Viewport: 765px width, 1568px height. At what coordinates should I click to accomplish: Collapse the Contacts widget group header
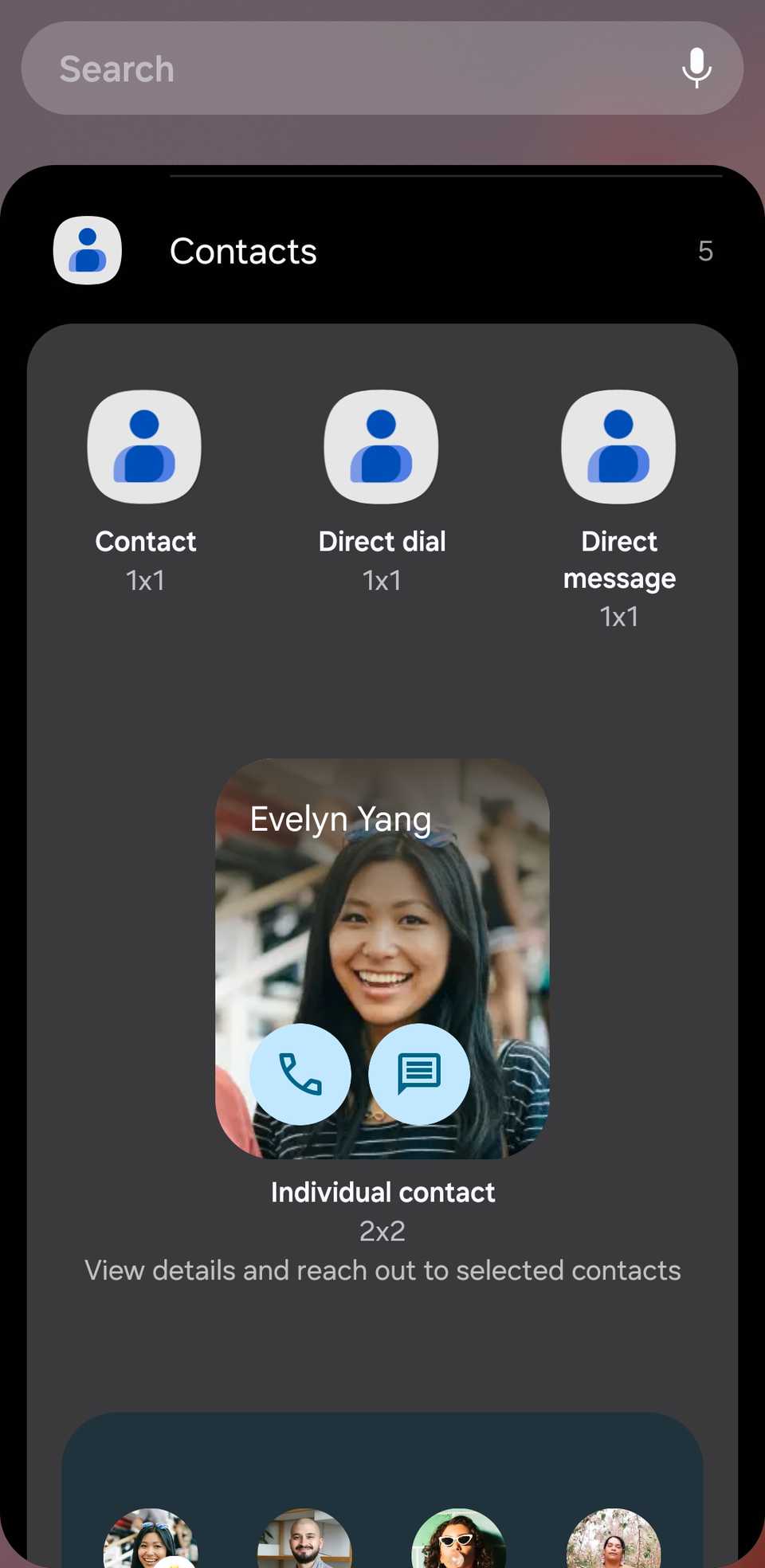pos(382,252)
